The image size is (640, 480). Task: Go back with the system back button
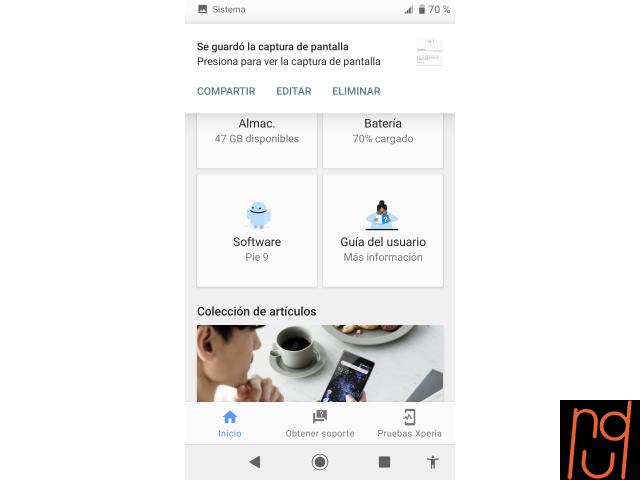tap(255, 462)
